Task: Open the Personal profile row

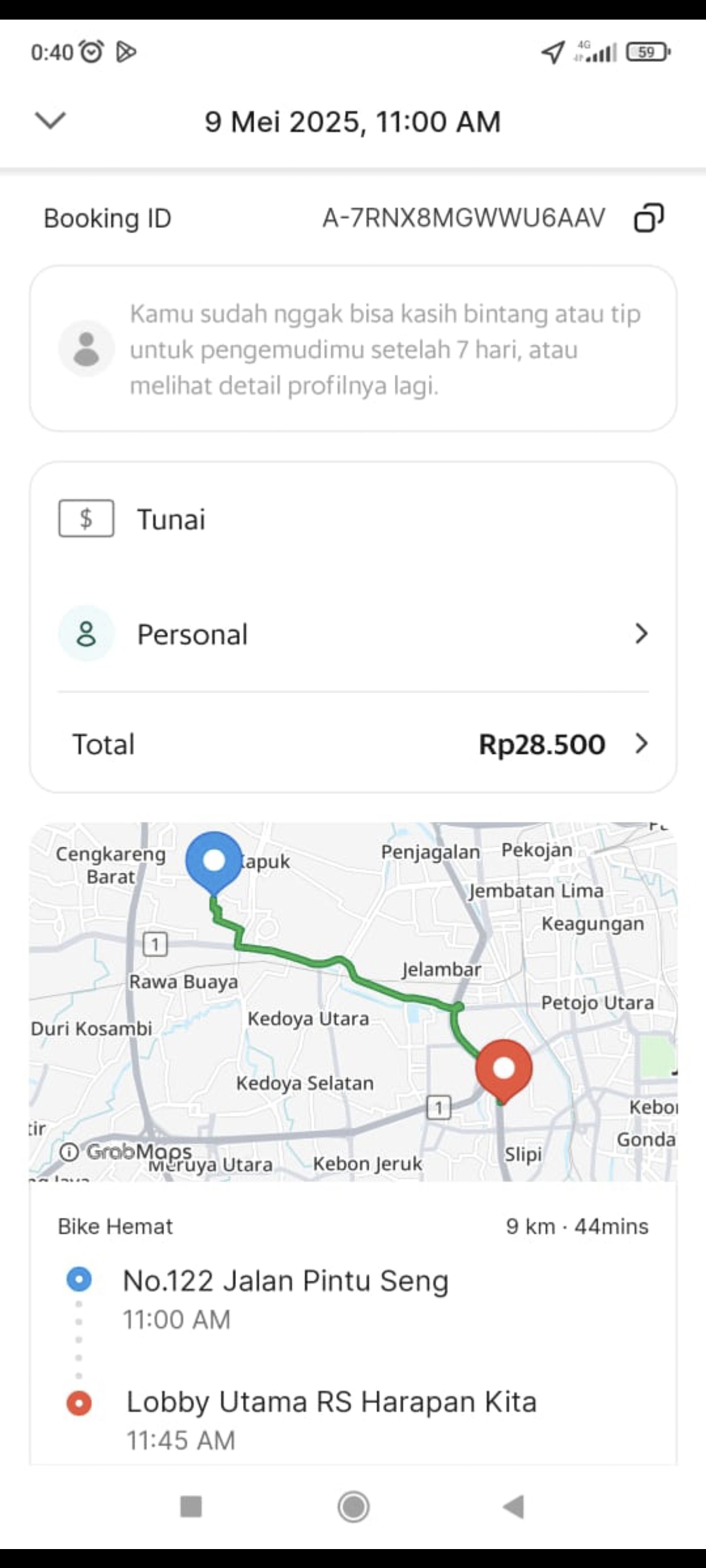Action: coord(353,634)
